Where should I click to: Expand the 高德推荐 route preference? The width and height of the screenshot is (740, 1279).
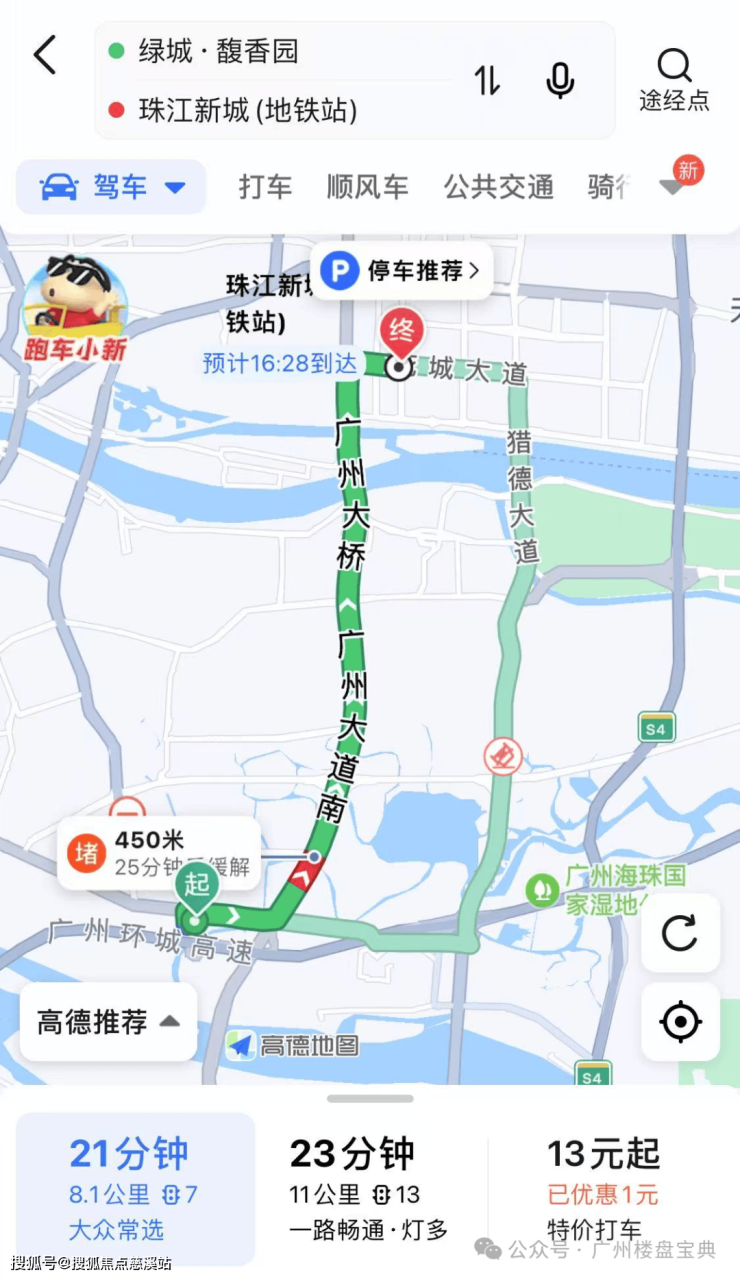coord(108,1022)
